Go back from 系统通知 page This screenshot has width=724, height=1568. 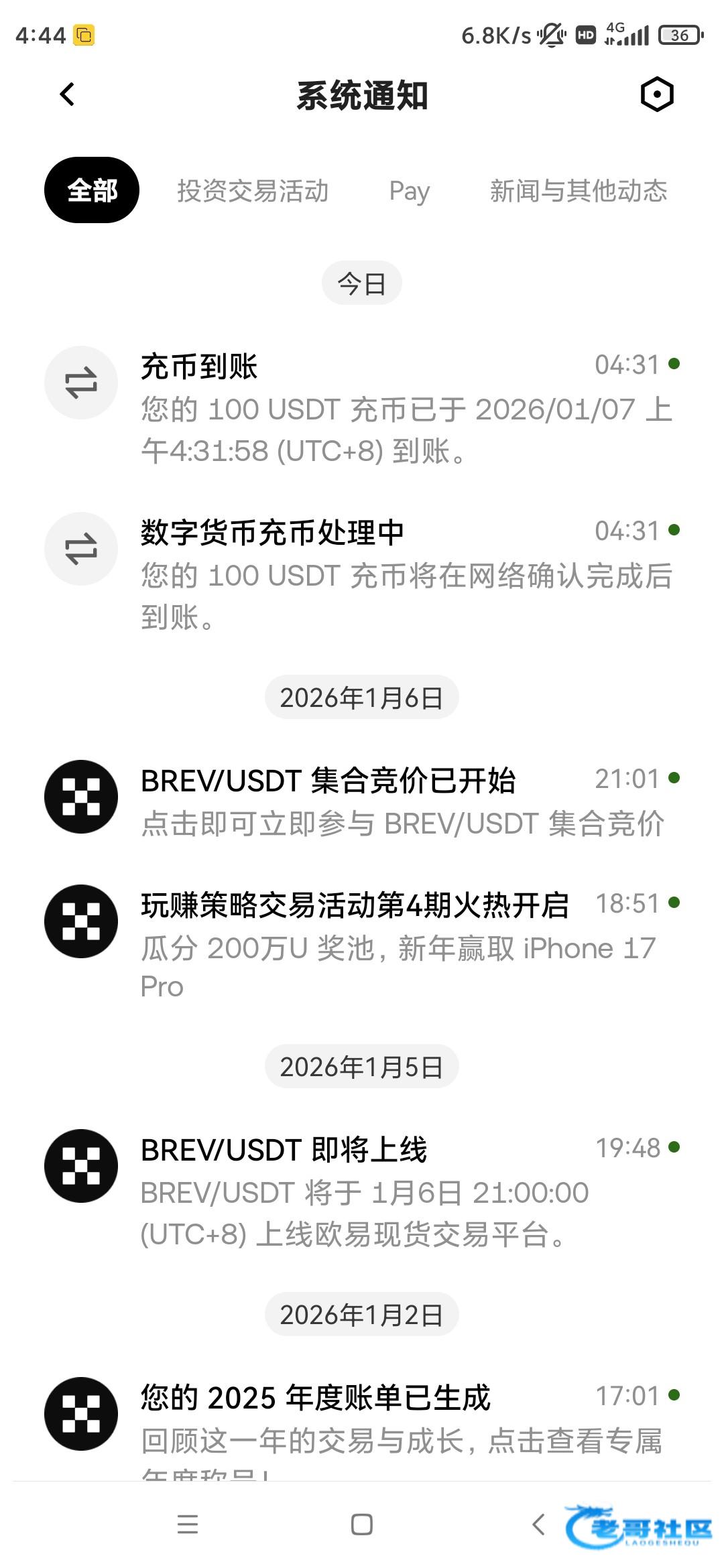coord(67,94)
